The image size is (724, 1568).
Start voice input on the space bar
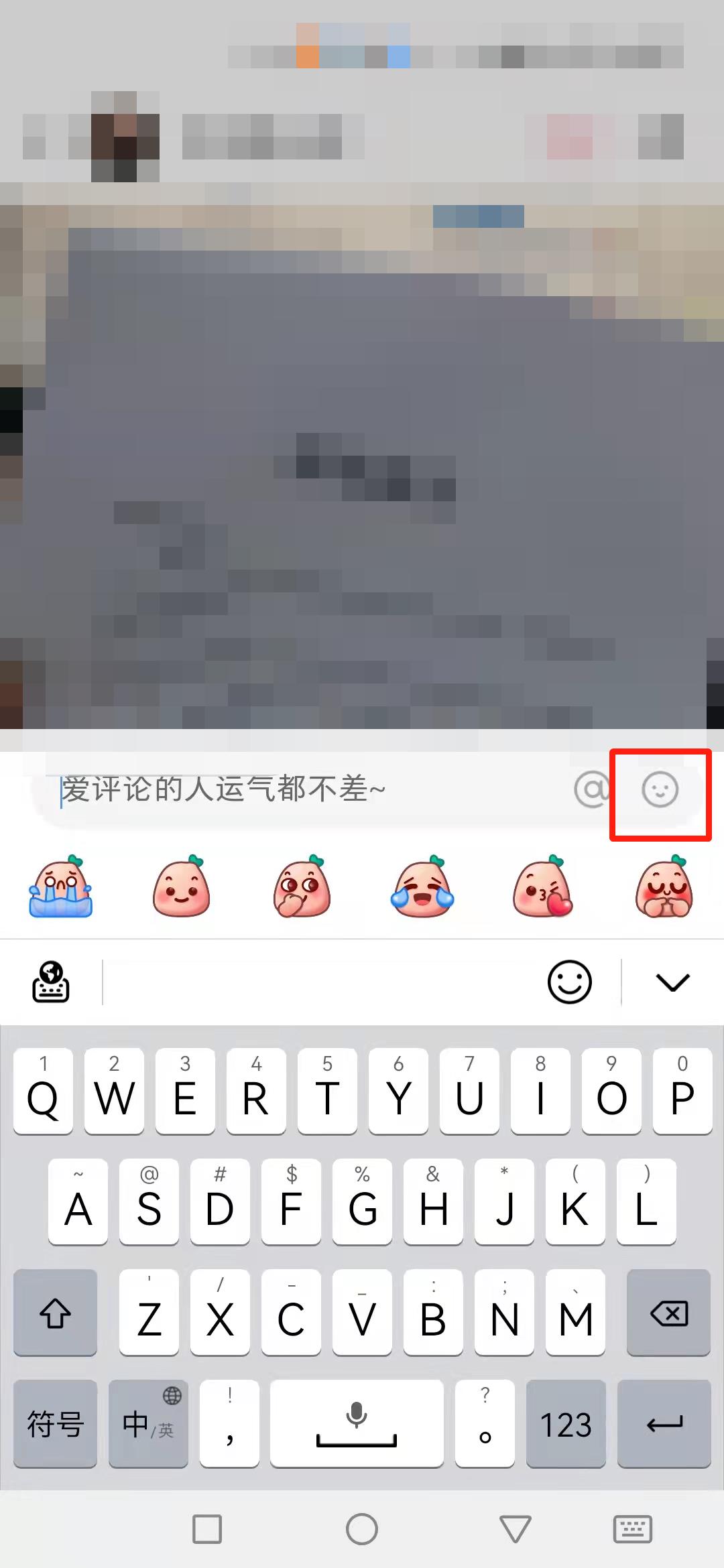[x=357, y=1423]
